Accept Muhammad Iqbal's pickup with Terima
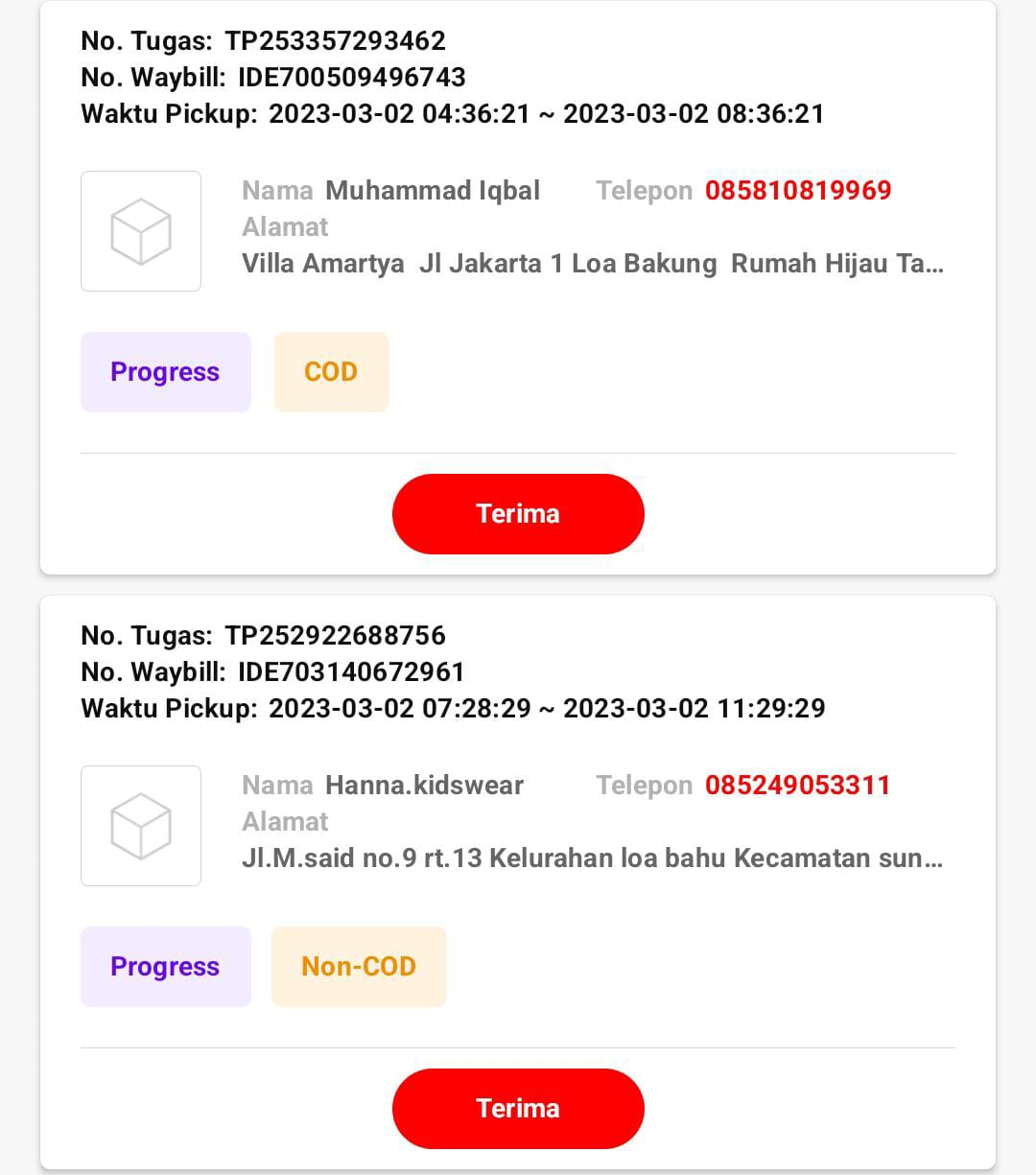1036x1175 pixels. (x=518, y=513)
